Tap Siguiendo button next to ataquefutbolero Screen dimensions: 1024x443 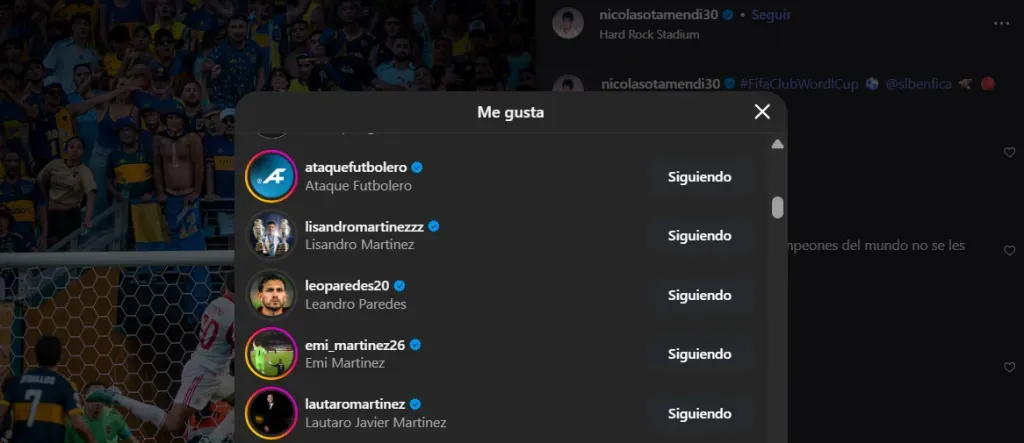pyautogui.click(x=700, y=177)
